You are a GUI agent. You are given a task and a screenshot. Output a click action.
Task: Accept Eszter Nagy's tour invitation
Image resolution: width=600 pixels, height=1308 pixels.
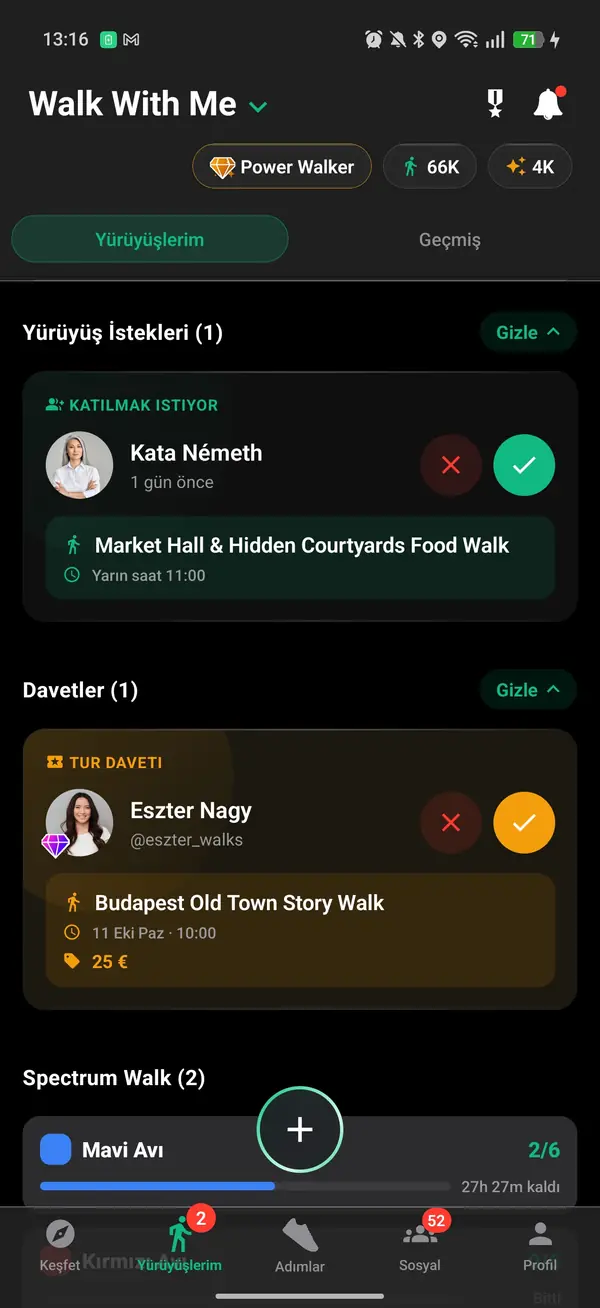pos(524,823)
